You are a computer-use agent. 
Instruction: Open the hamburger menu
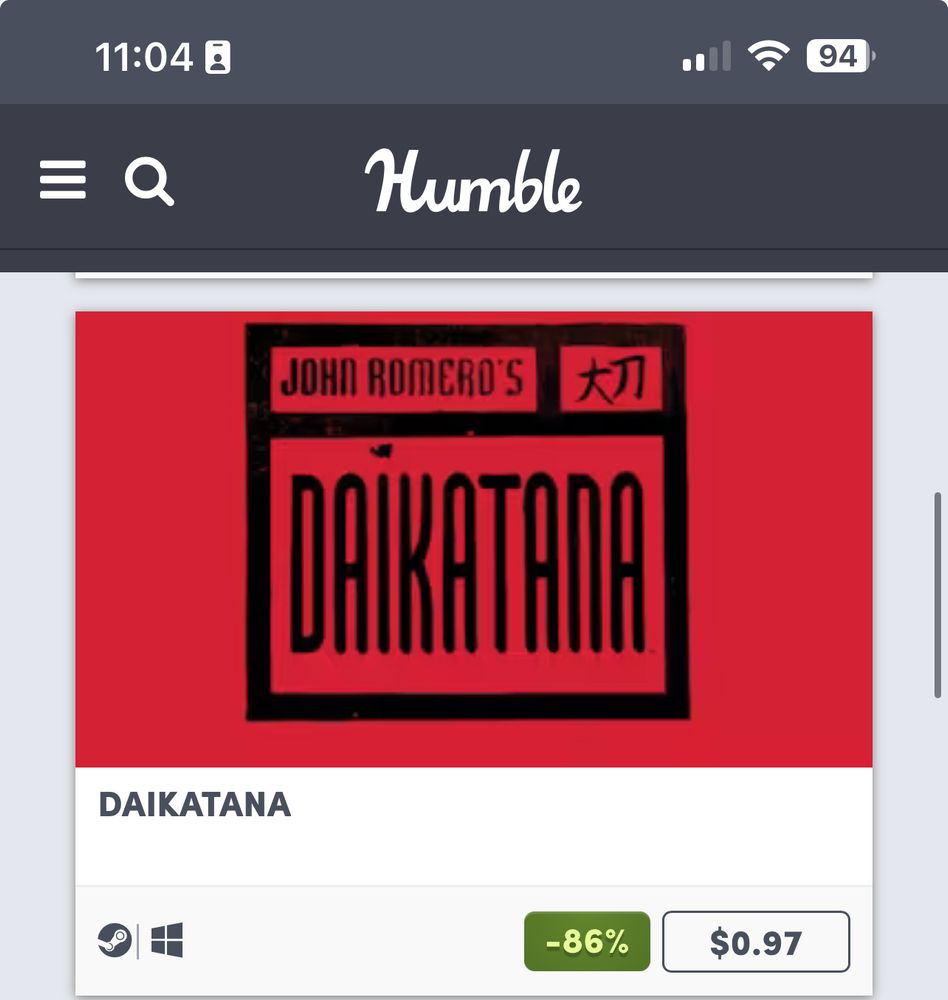(63, 180)
